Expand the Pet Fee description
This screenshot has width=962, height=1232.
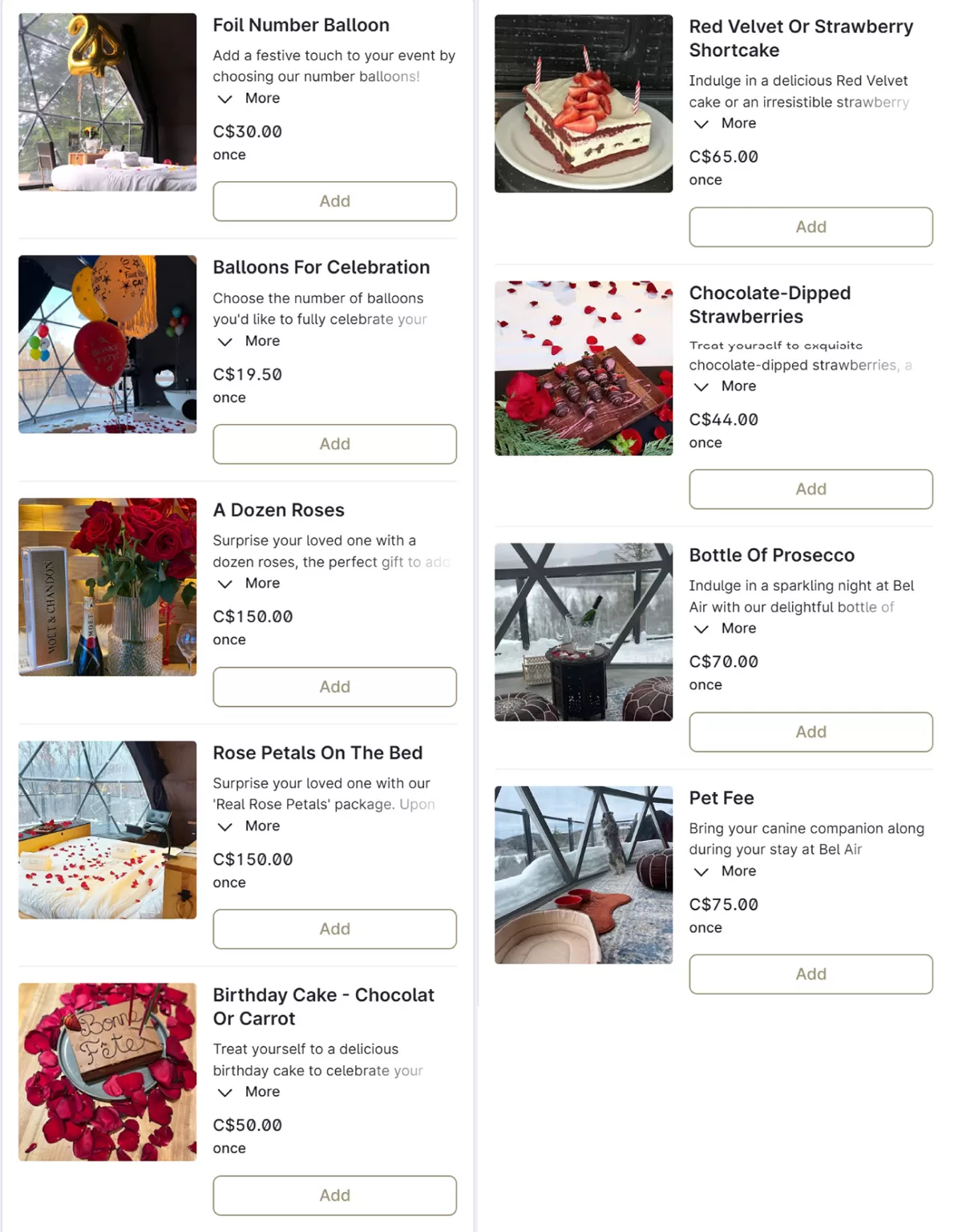[x=726, y=871]
